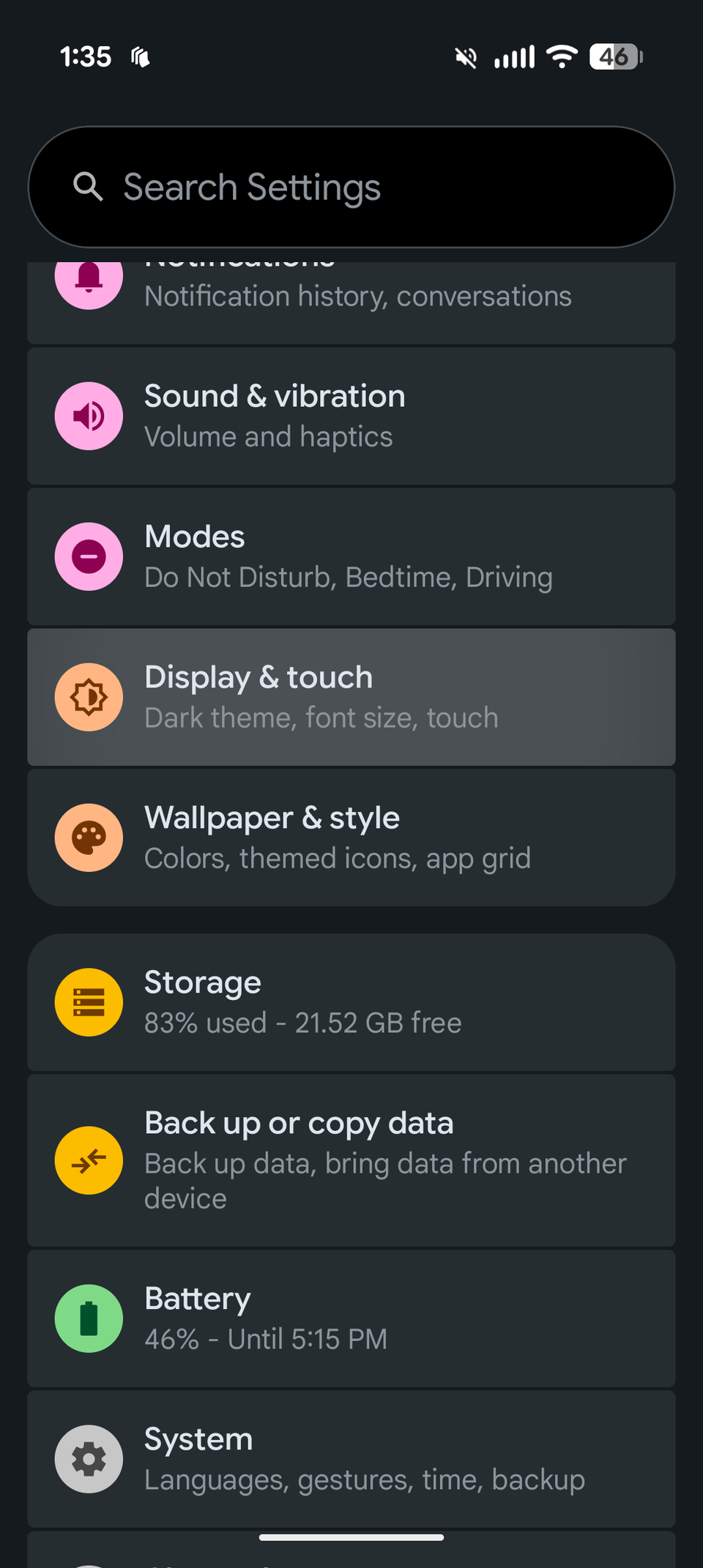Open Wallpaper & style settings
Image resolution: width=703 pixels, height=1568 pixels.
(351, 837)
